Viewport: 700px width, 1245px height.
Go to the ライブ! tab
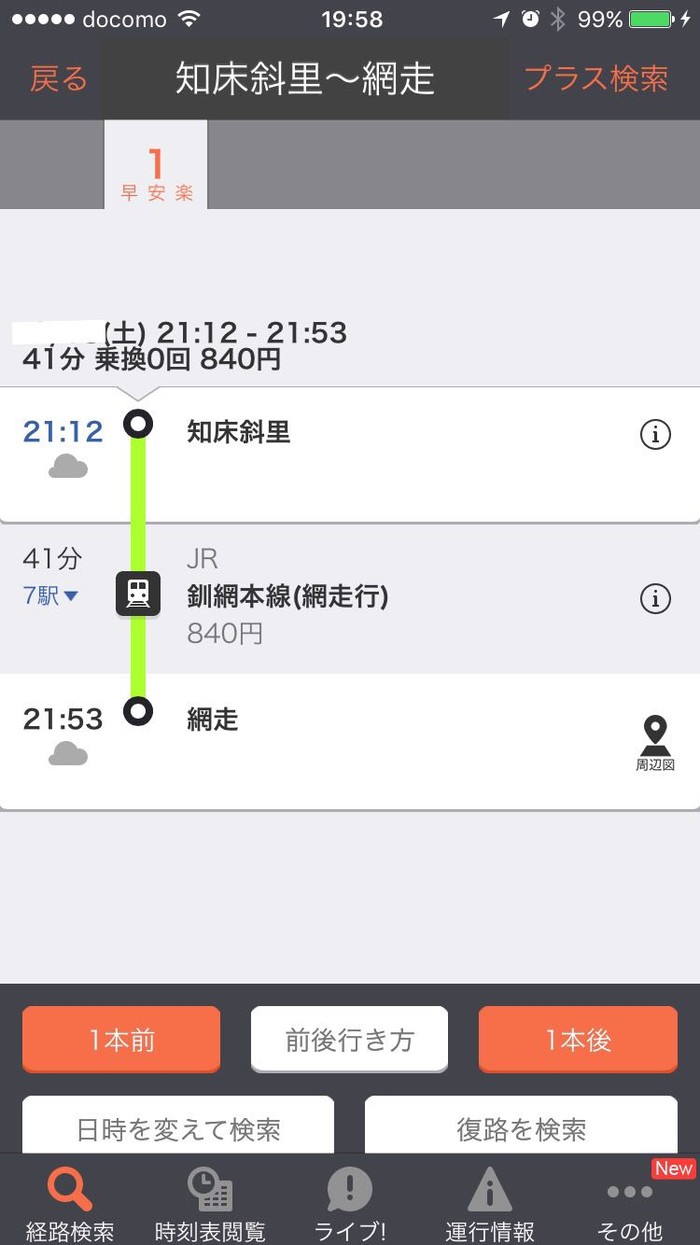coord(350,1203)
